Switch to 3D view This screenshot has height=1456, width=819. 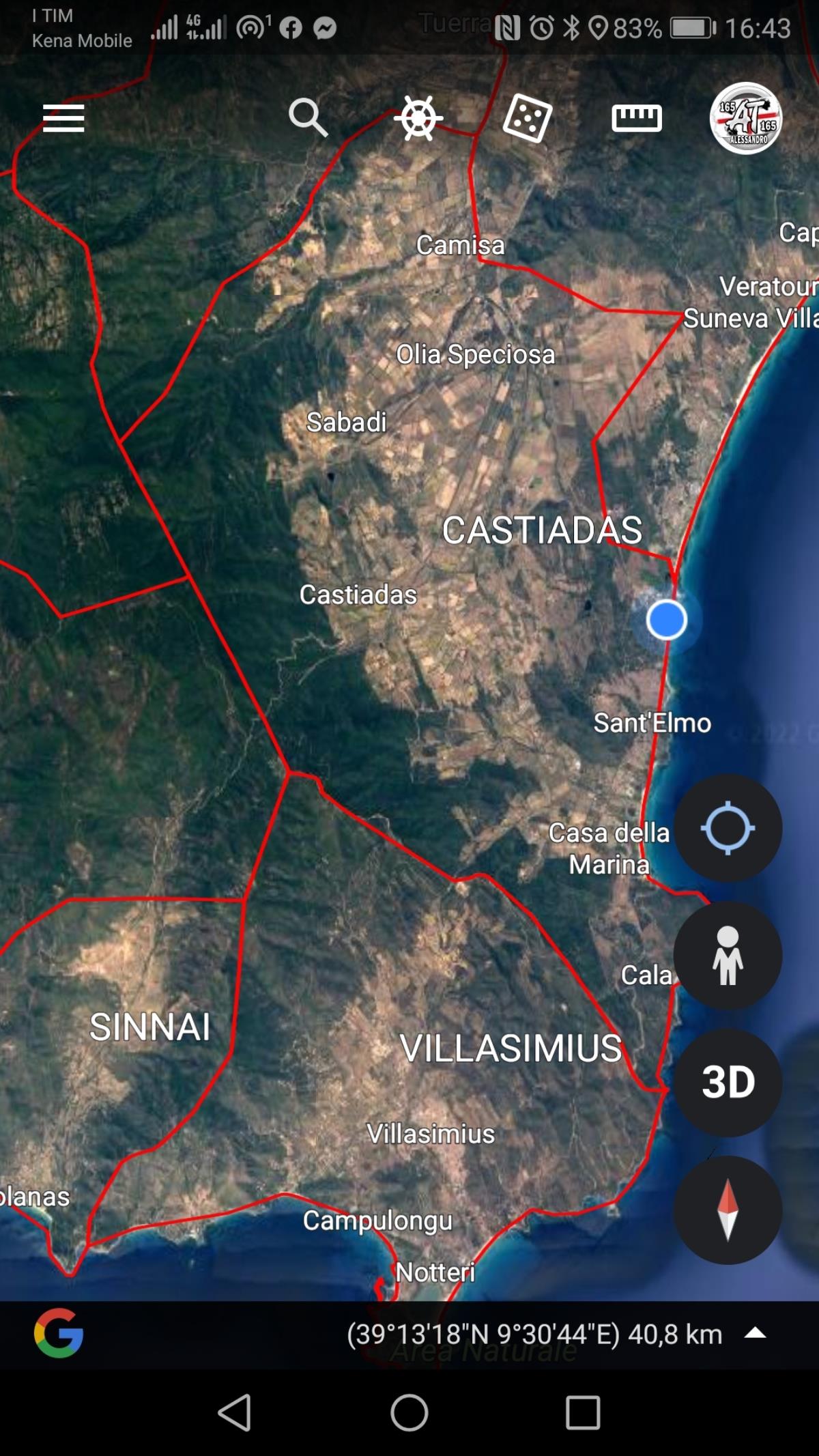point(728,1082)
